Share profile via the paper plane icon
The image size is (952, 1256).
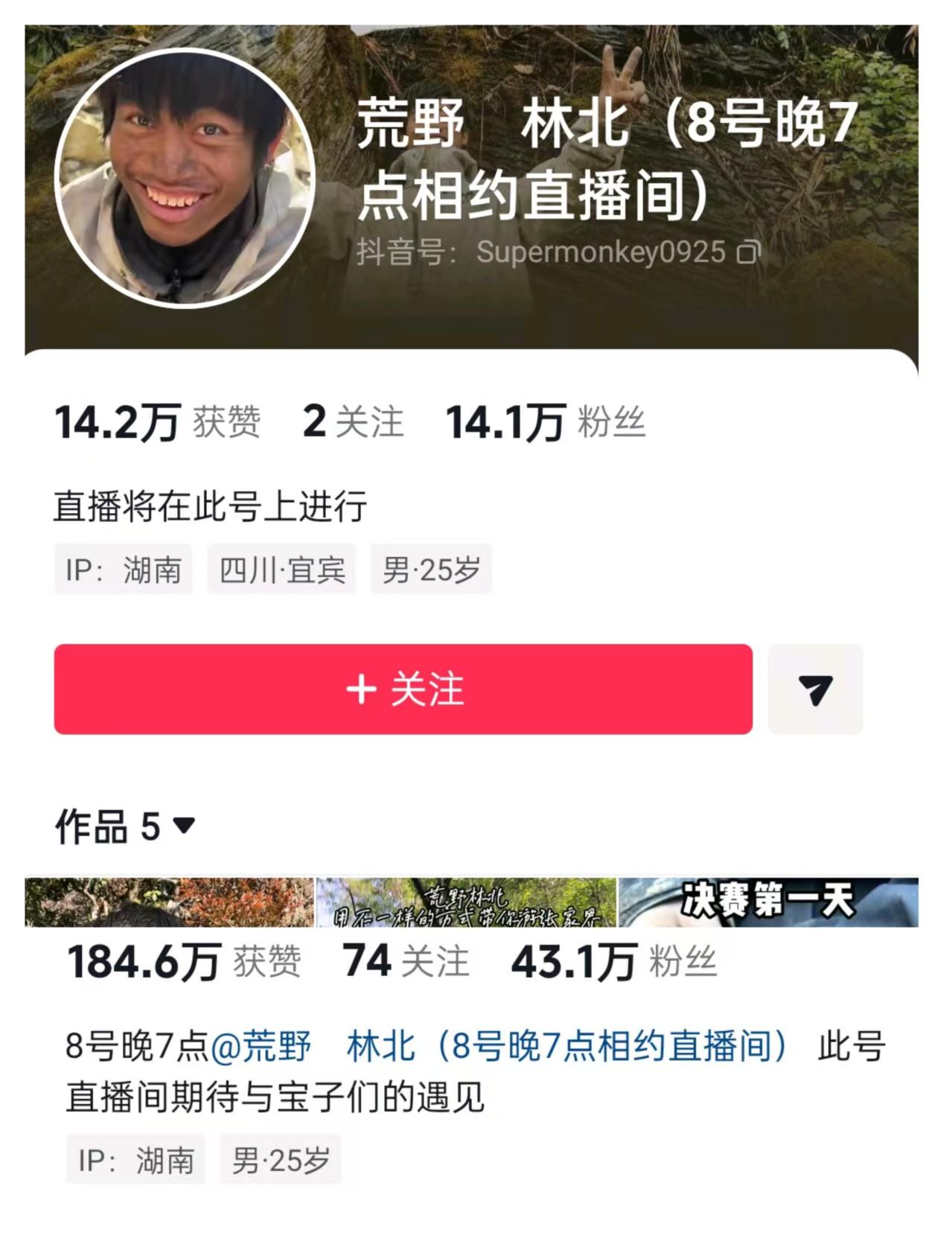(x=817, y=690)
